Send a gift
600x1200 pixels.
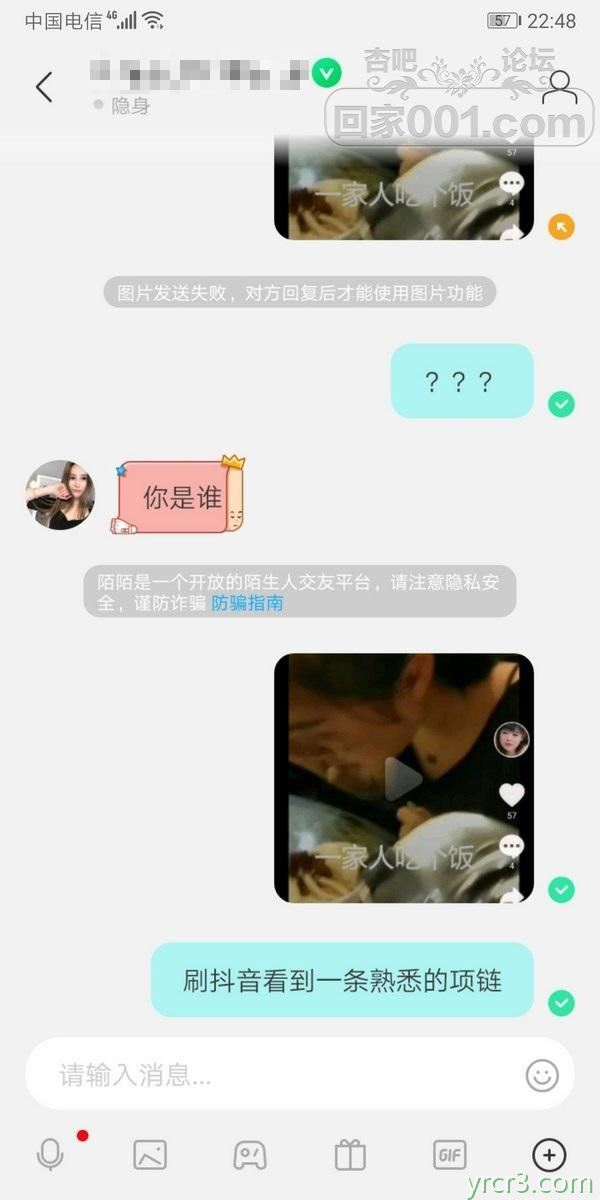[x=350, y=1155]
